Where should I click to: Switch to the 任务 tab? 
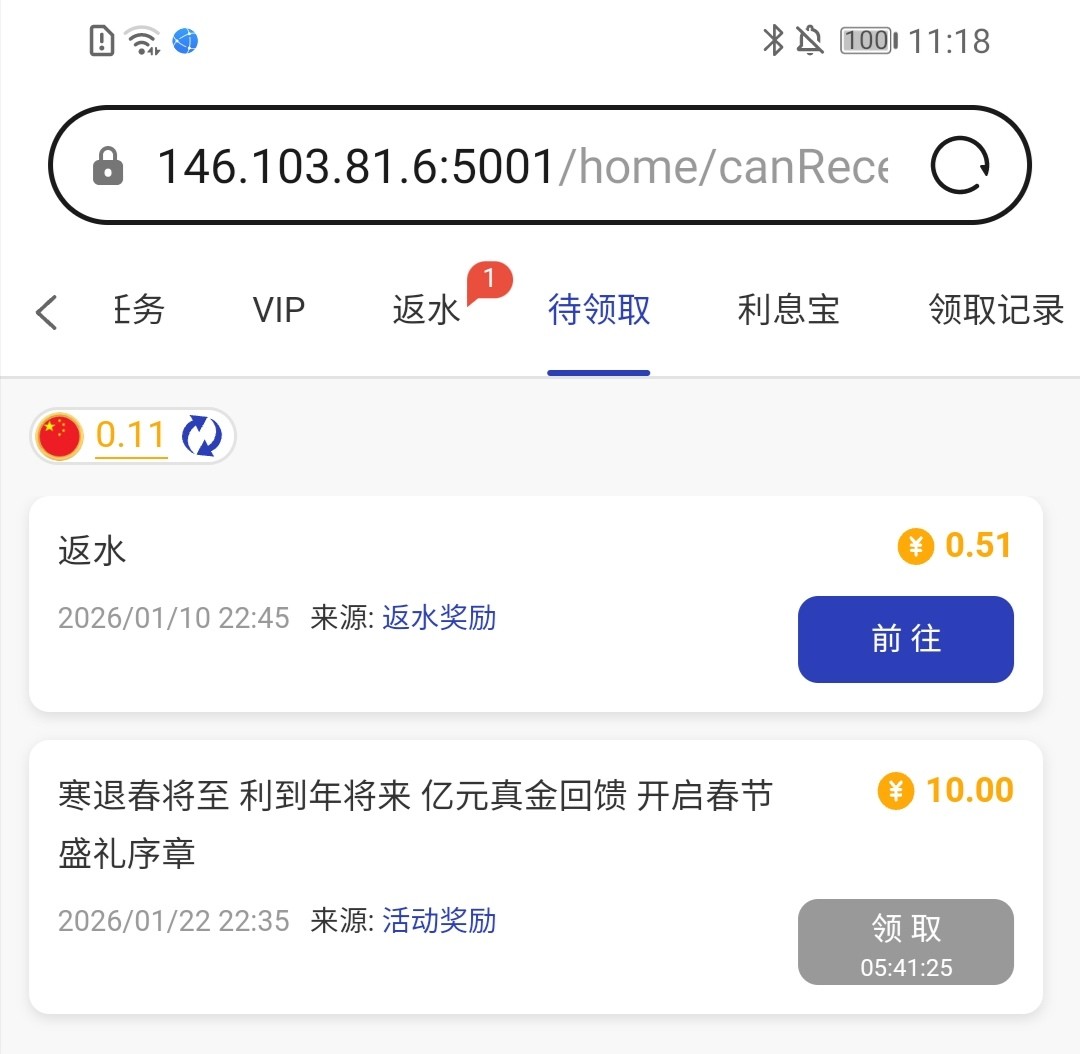tap(139, 310)
